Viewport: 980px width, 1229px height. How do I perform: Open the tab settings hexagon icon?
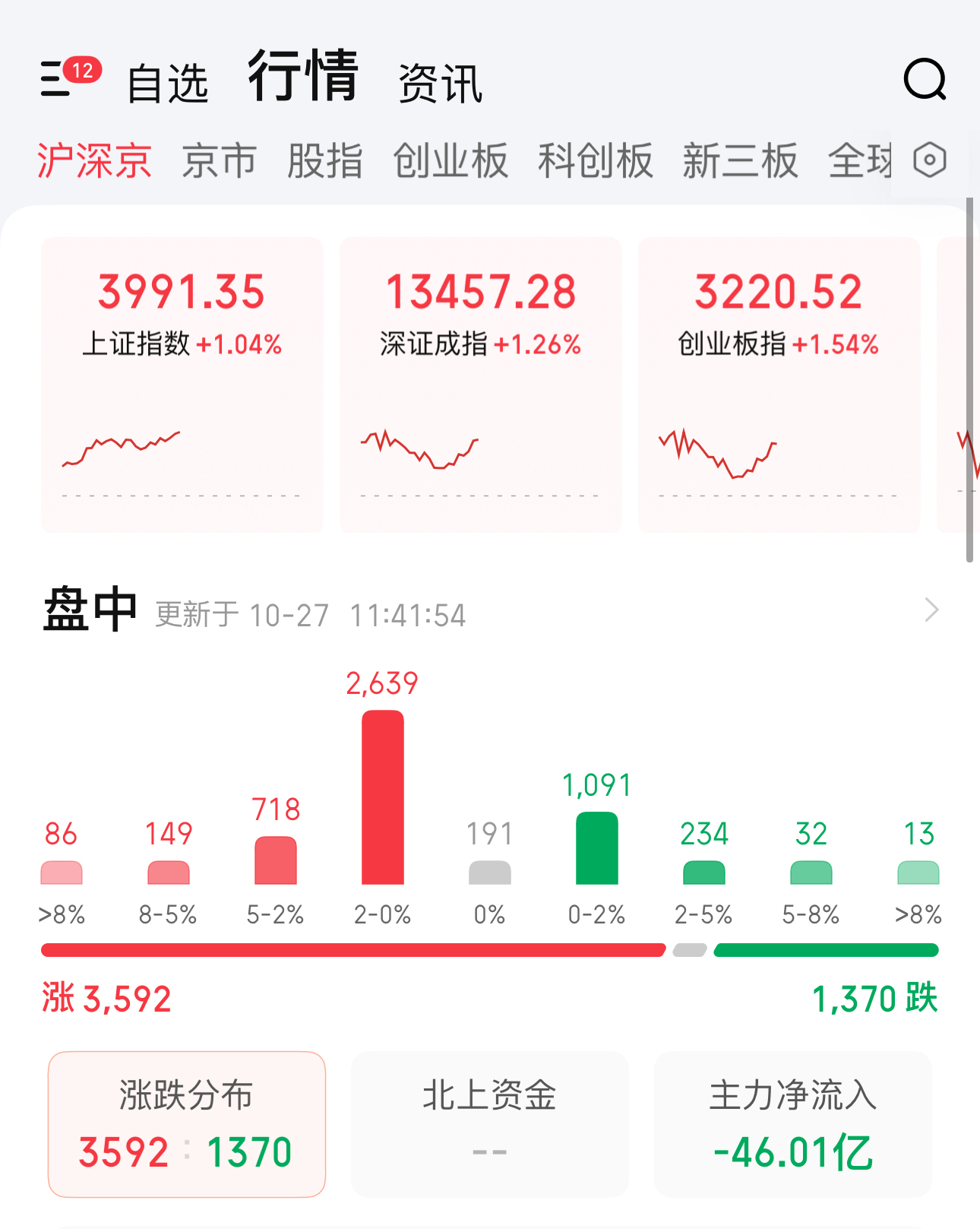930,160
